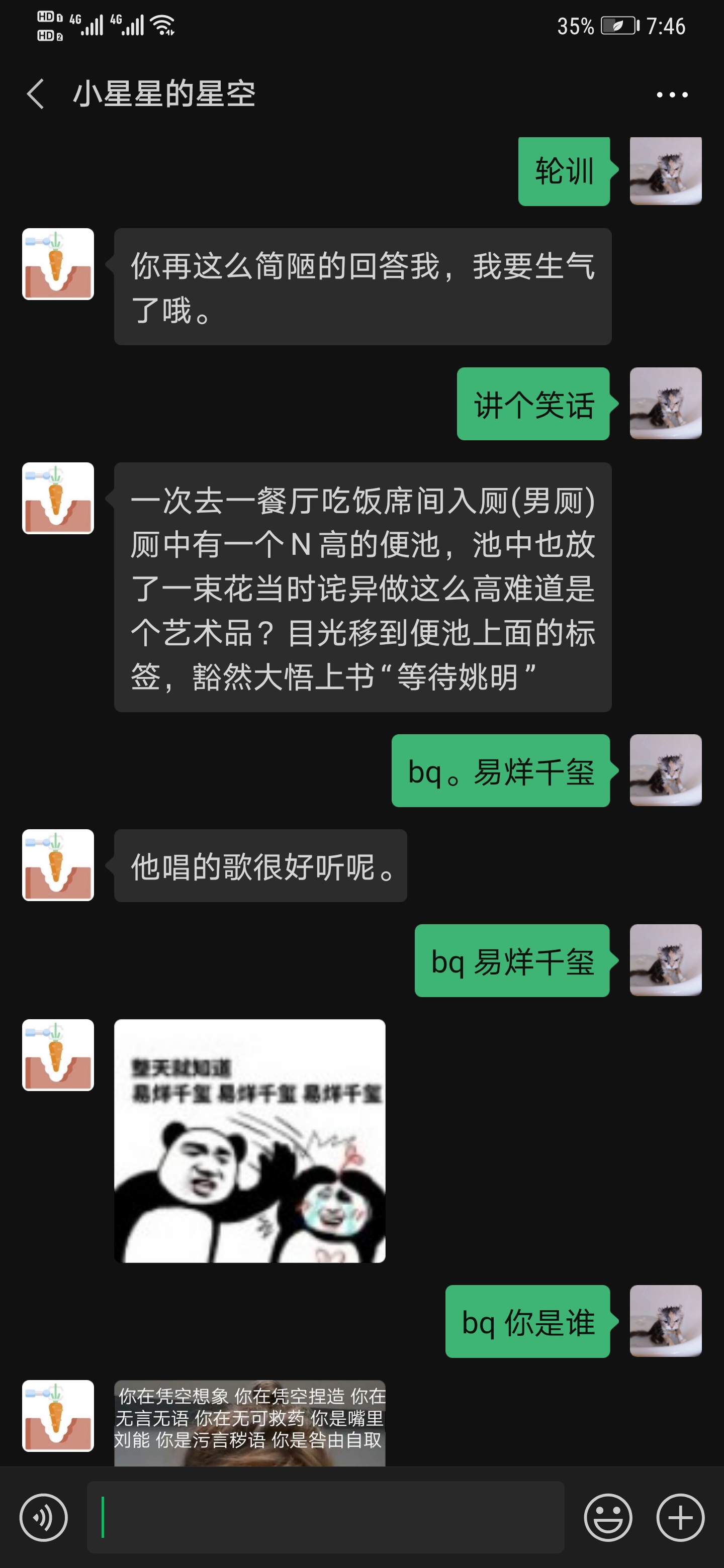Open the three-dot chat options menu
The width and height of the screenshot is (724, 1568).
click(x=672, y=95)
